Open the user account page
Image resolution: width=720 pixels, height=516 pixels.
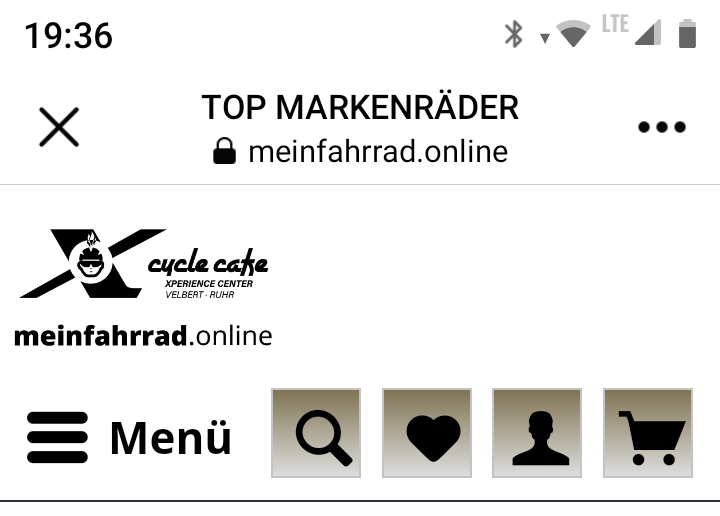pyautogui.click(x=537, y=433)
